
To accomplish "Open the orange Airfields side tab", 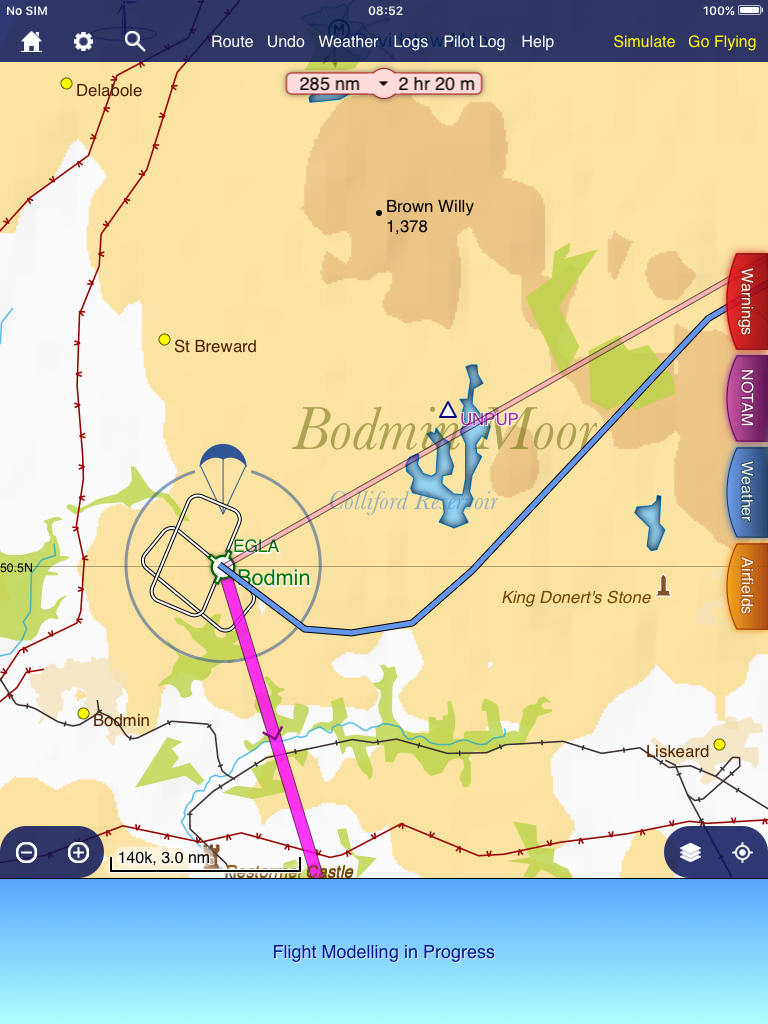I will pyautogui.click(x=746, y=586).
